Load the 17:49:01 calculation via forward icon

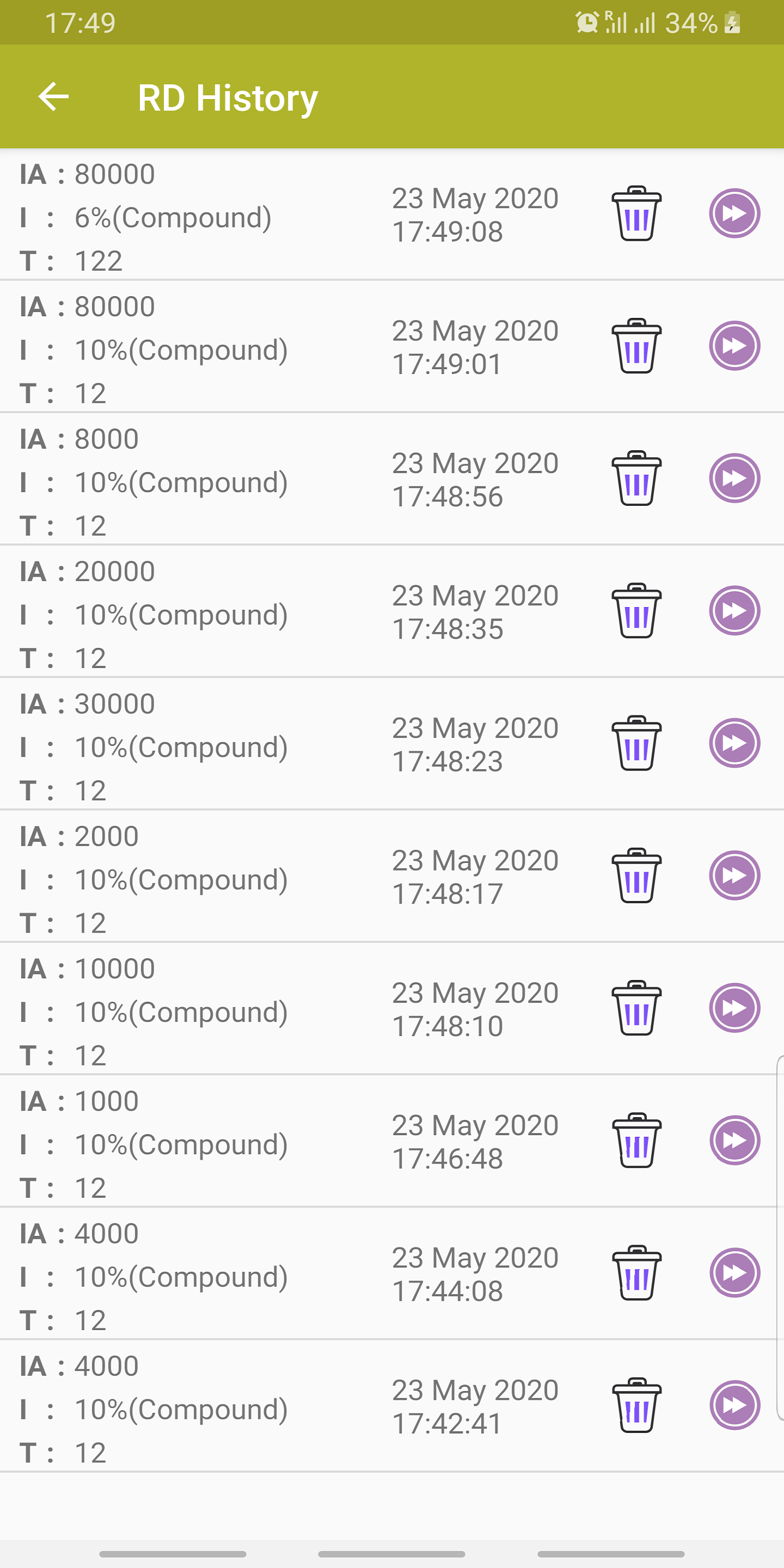(x=734, y=346)
